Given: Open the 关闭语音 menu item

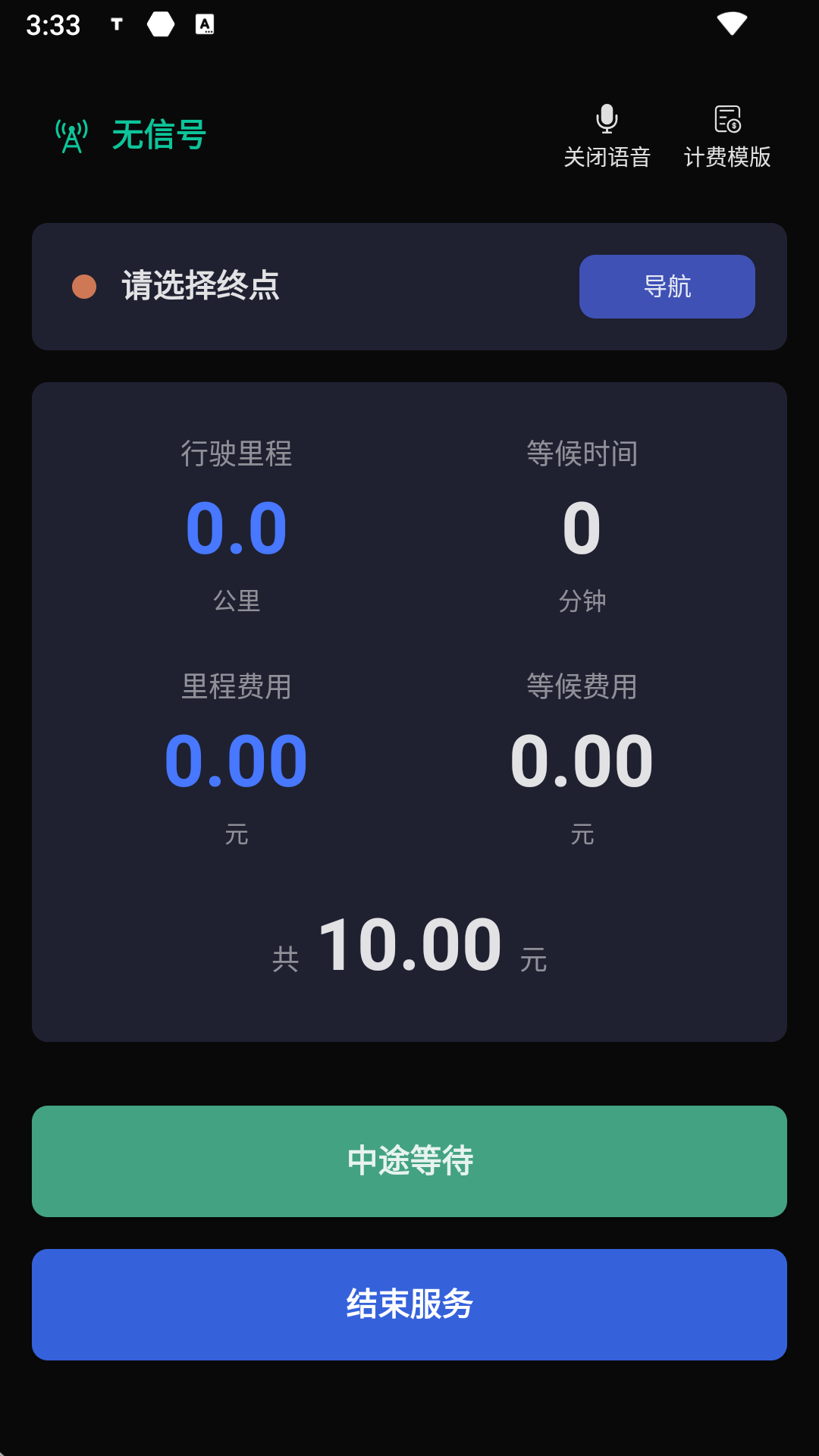Looking at the screenshot, I should click(606, 157).
